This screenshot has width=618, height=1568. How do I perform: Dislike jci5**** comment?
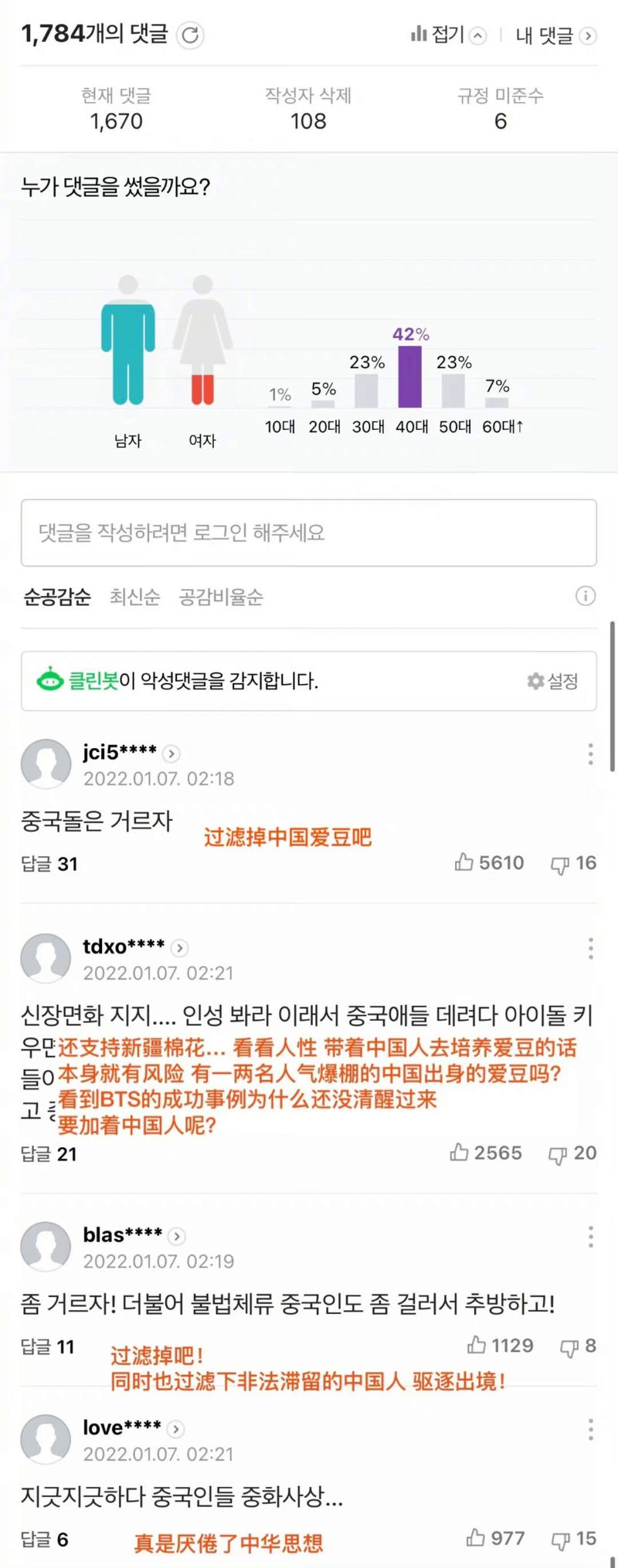point(573,863)
